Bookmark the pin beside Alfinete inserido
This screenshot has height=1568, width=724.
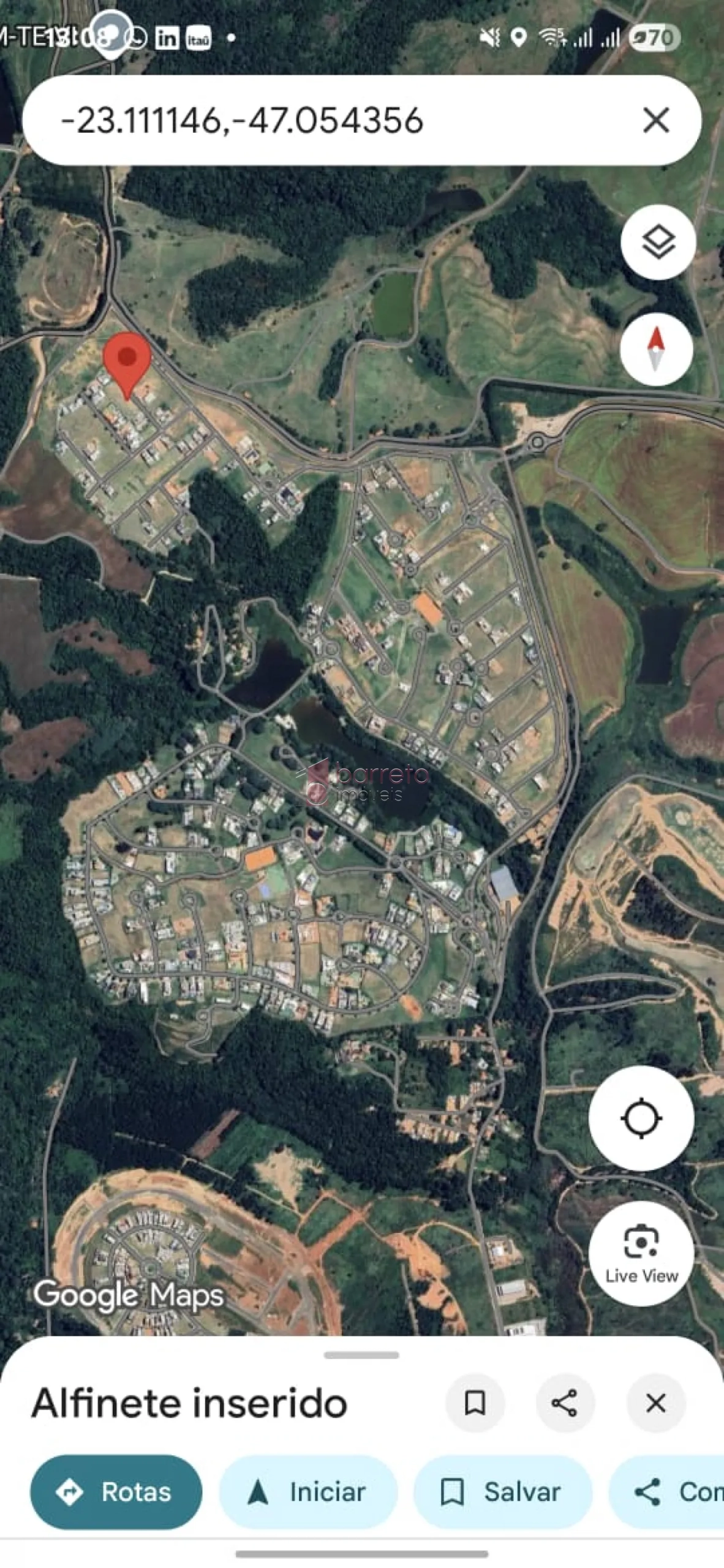[x=475, y=1403]
